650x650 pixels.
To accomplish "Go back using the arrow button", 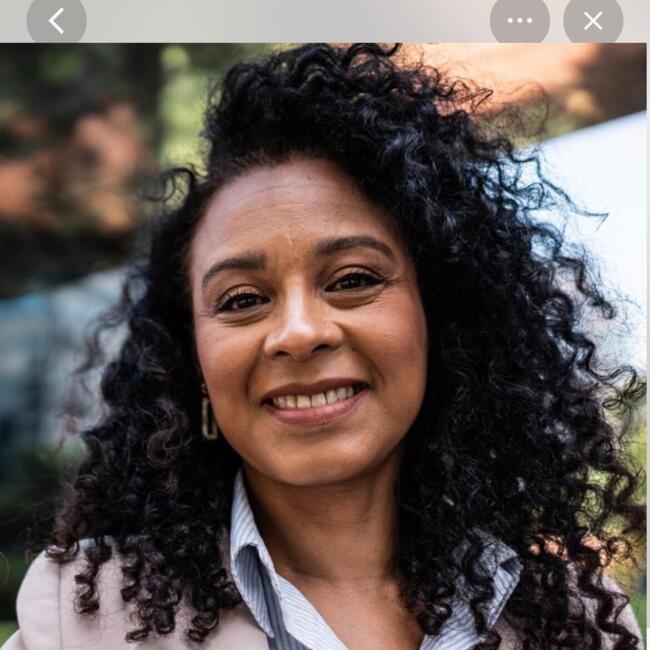I will point(56,20).
